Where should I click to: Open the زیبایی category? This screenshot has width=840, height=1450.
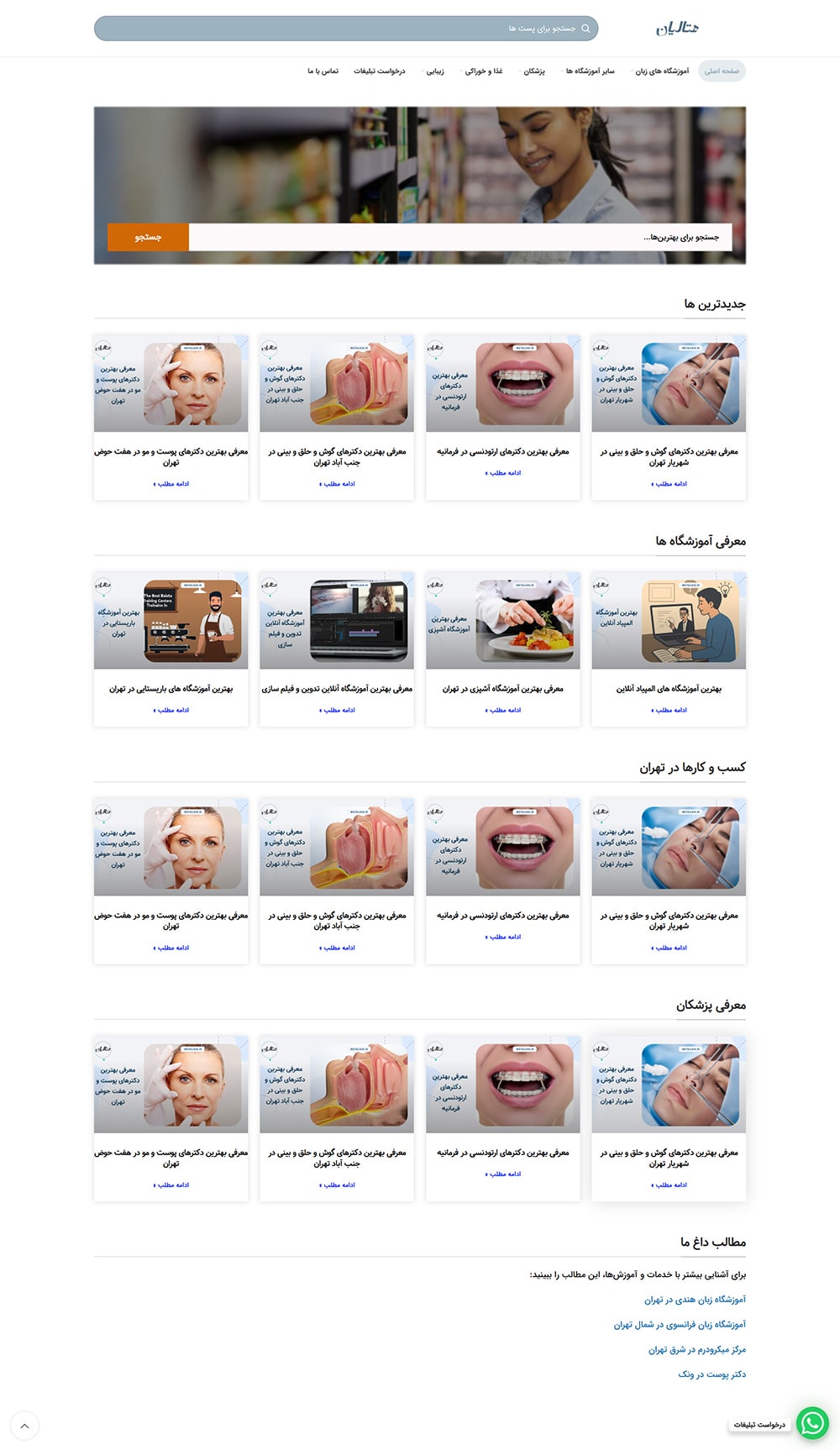coord(435,71)
